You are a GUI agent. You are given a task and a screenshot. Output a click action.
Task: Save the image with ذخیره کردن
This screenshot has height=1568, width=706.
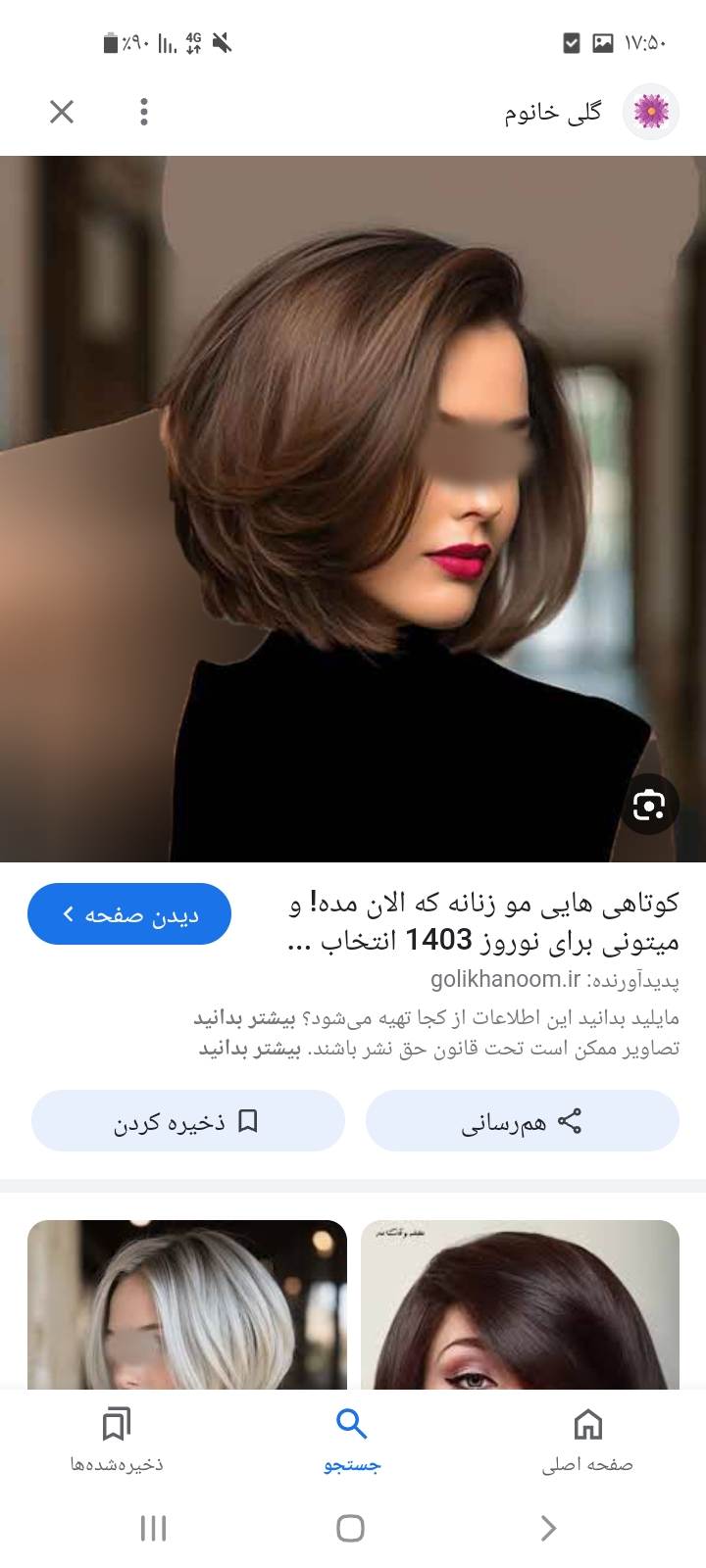187,1121
